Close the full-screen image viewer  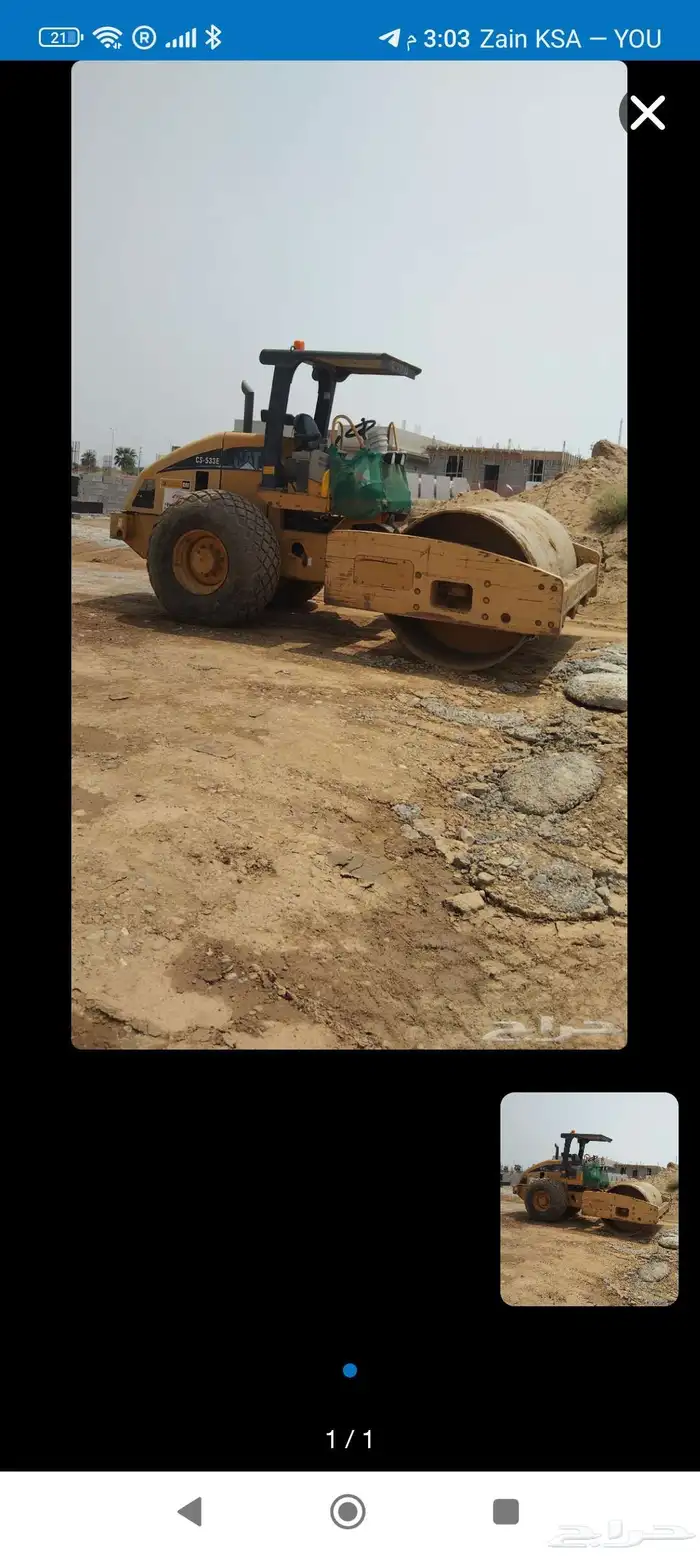pos(647,113)
